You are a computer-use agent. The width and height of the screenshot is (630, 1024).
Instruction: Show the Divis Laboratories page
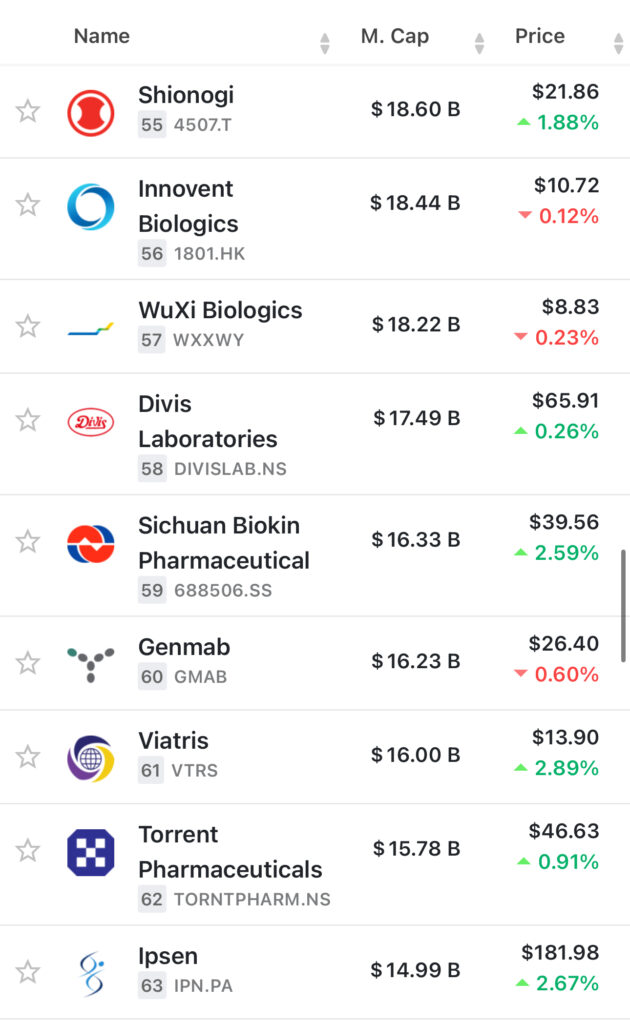[207, 421]
